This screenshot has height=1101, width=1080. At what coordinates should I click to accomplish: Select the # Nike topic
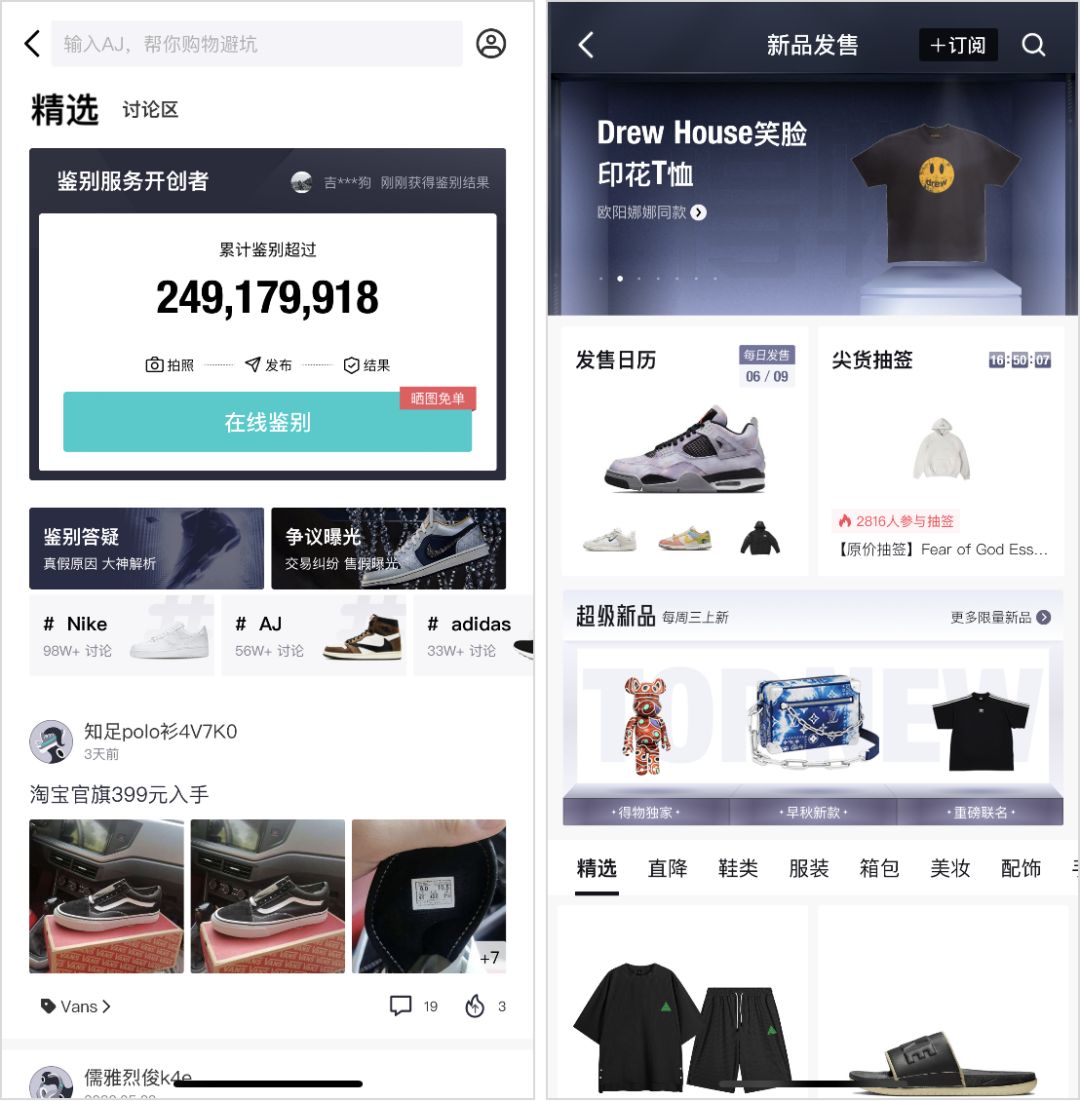121,637
